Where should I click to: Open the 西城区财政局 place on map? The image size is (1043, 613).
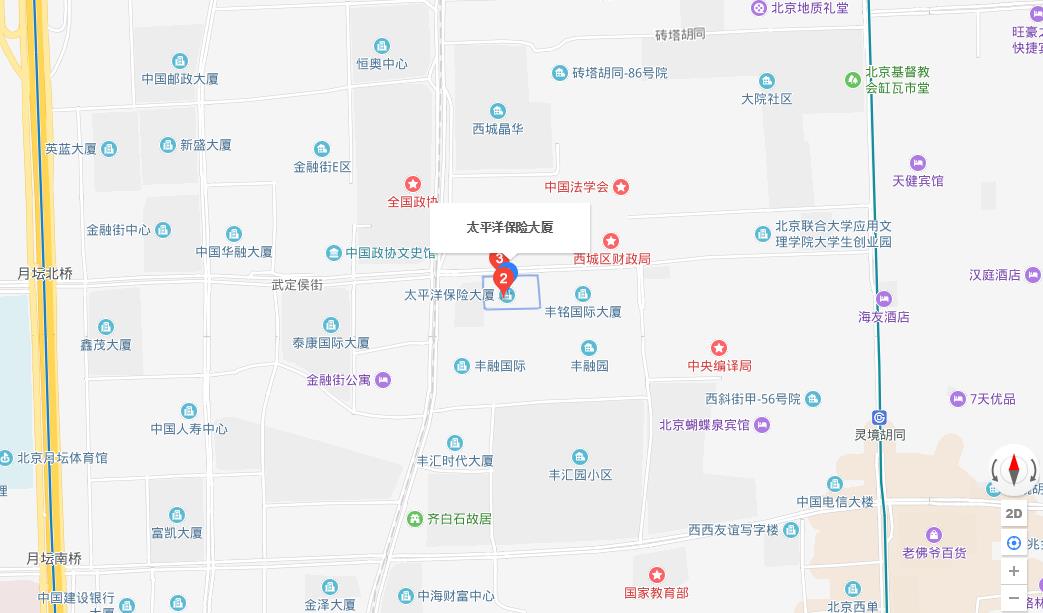click(x=610, y=241)
